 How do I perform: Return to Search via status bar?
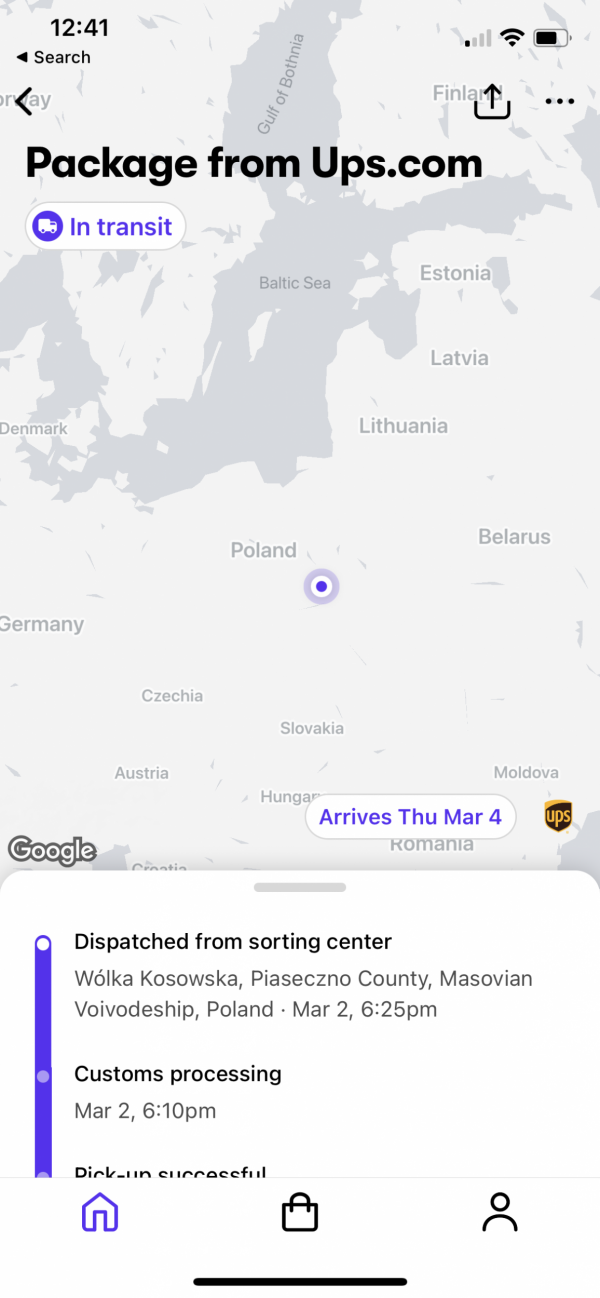[x=53, y=58]
